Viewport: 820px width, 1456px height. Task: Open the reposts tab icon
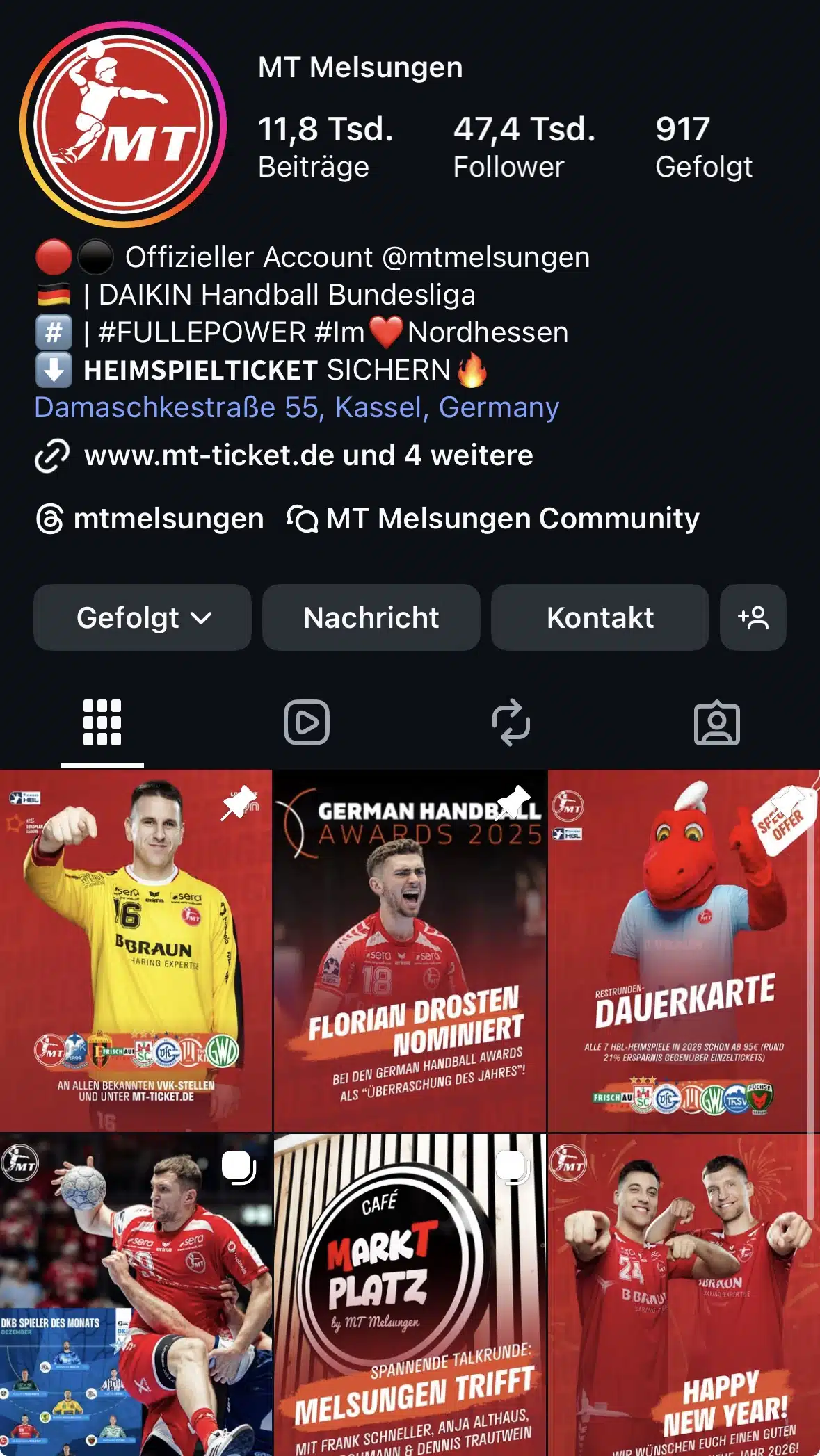coord(513,724)
